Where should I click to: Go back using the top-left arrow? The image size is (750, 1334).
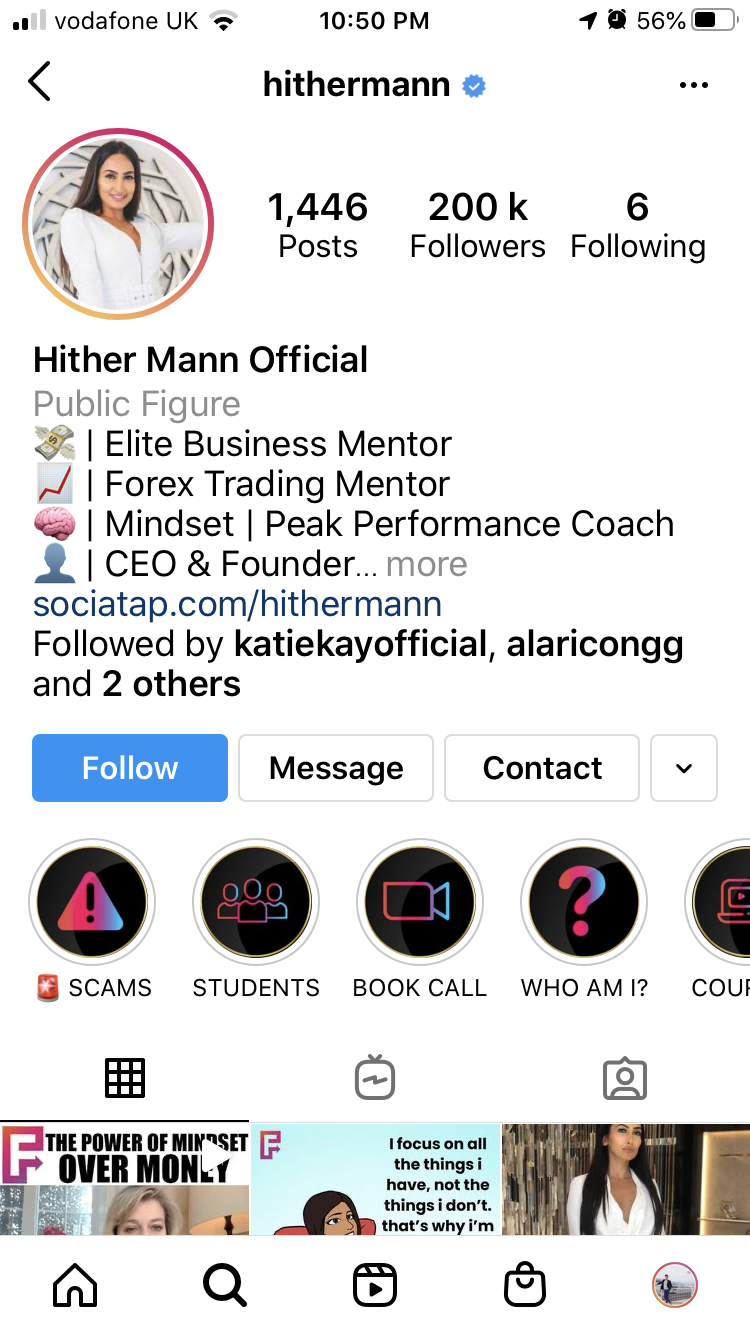pos(40,82)
